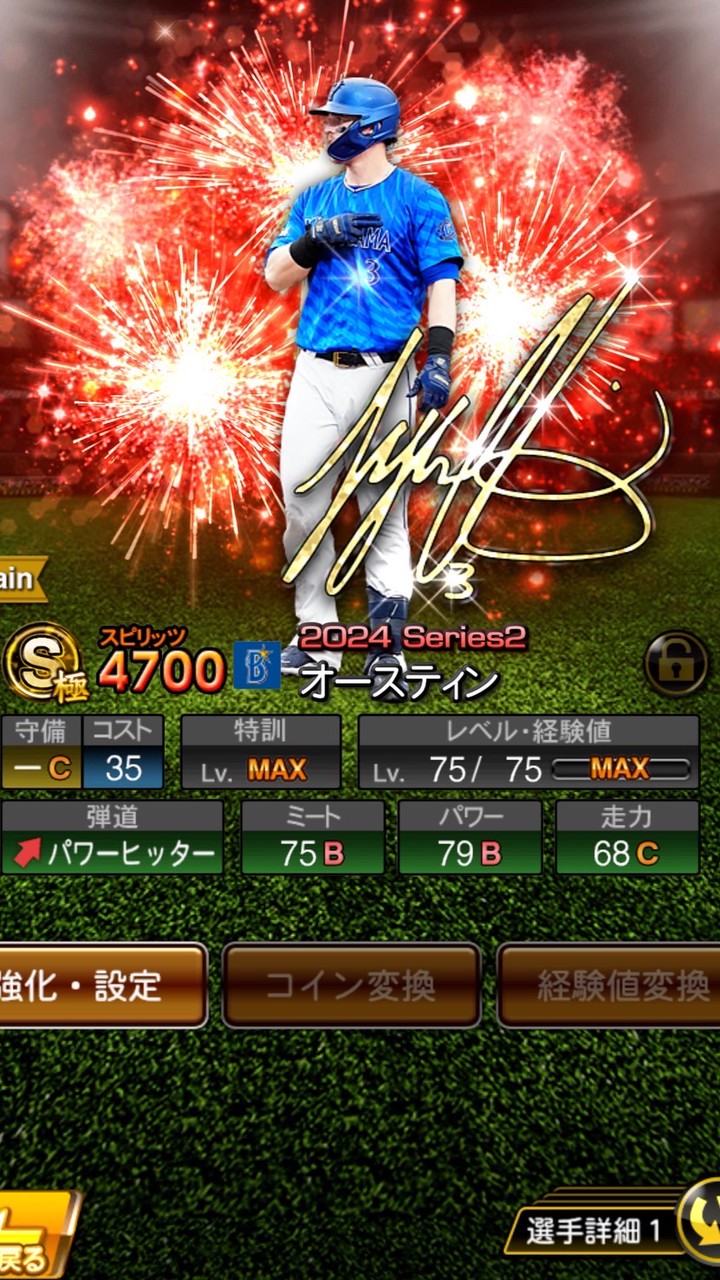Open the 強化・設定 menu
The height and width of the screenshot is (1280, 720).
[x=100, y=986]
